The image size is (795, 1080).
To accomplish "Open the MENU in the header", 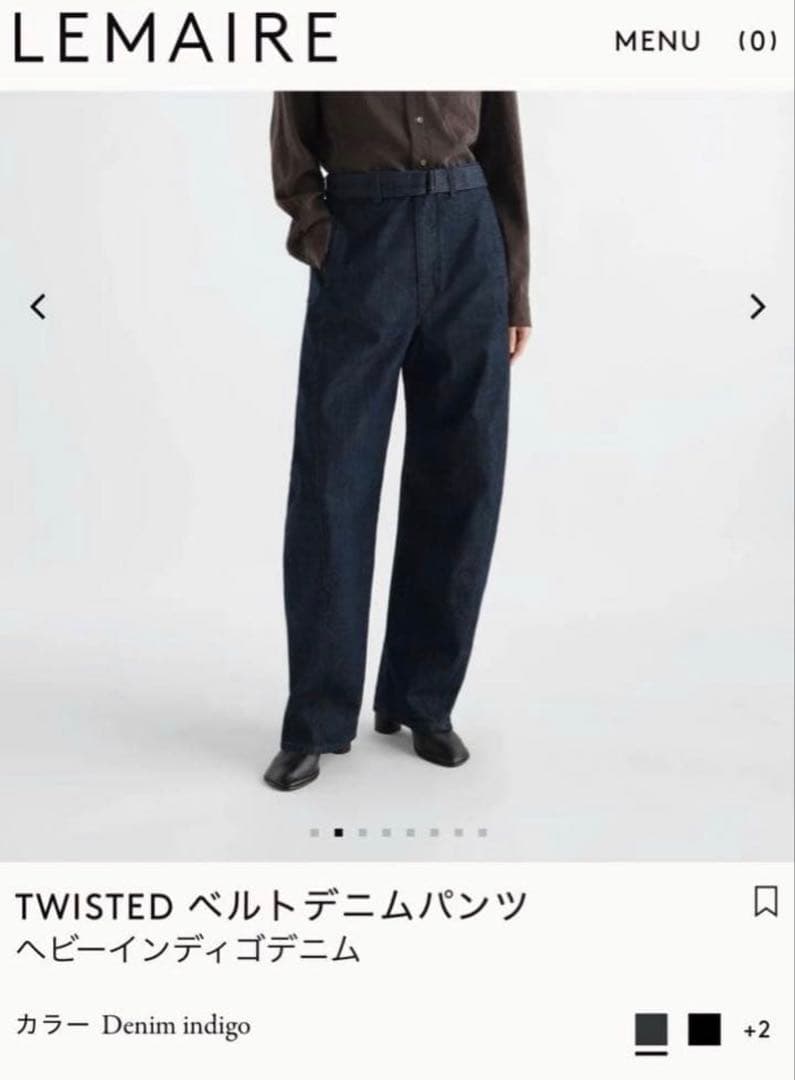I will point(657,41).
